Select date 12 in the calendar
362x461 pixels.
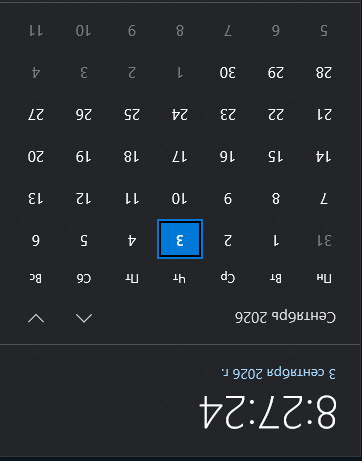click(83, 199)
